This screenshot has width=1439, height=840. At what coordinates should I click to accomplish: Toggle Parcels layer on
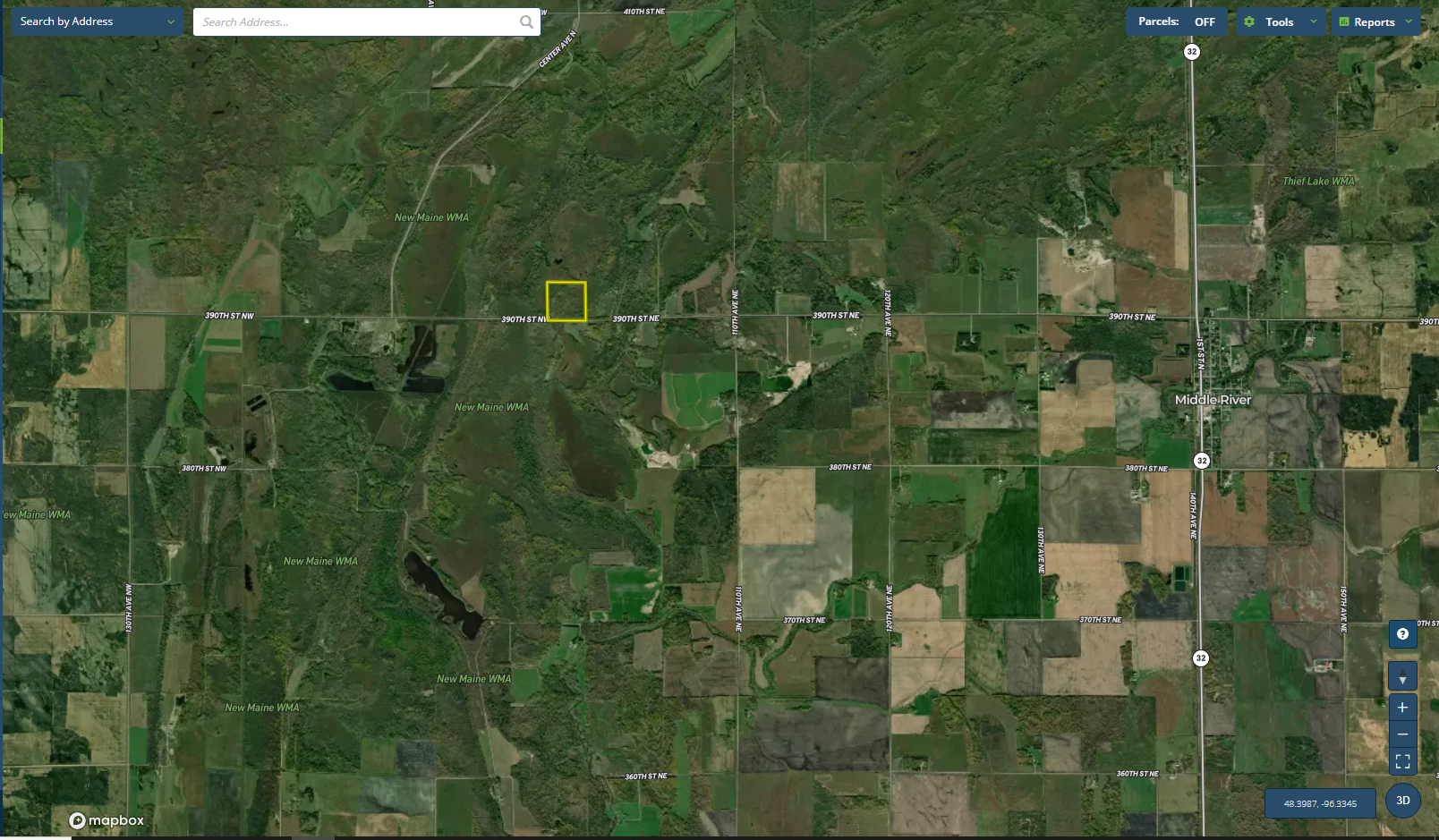pyautogui.click(x=1176, y=21)
